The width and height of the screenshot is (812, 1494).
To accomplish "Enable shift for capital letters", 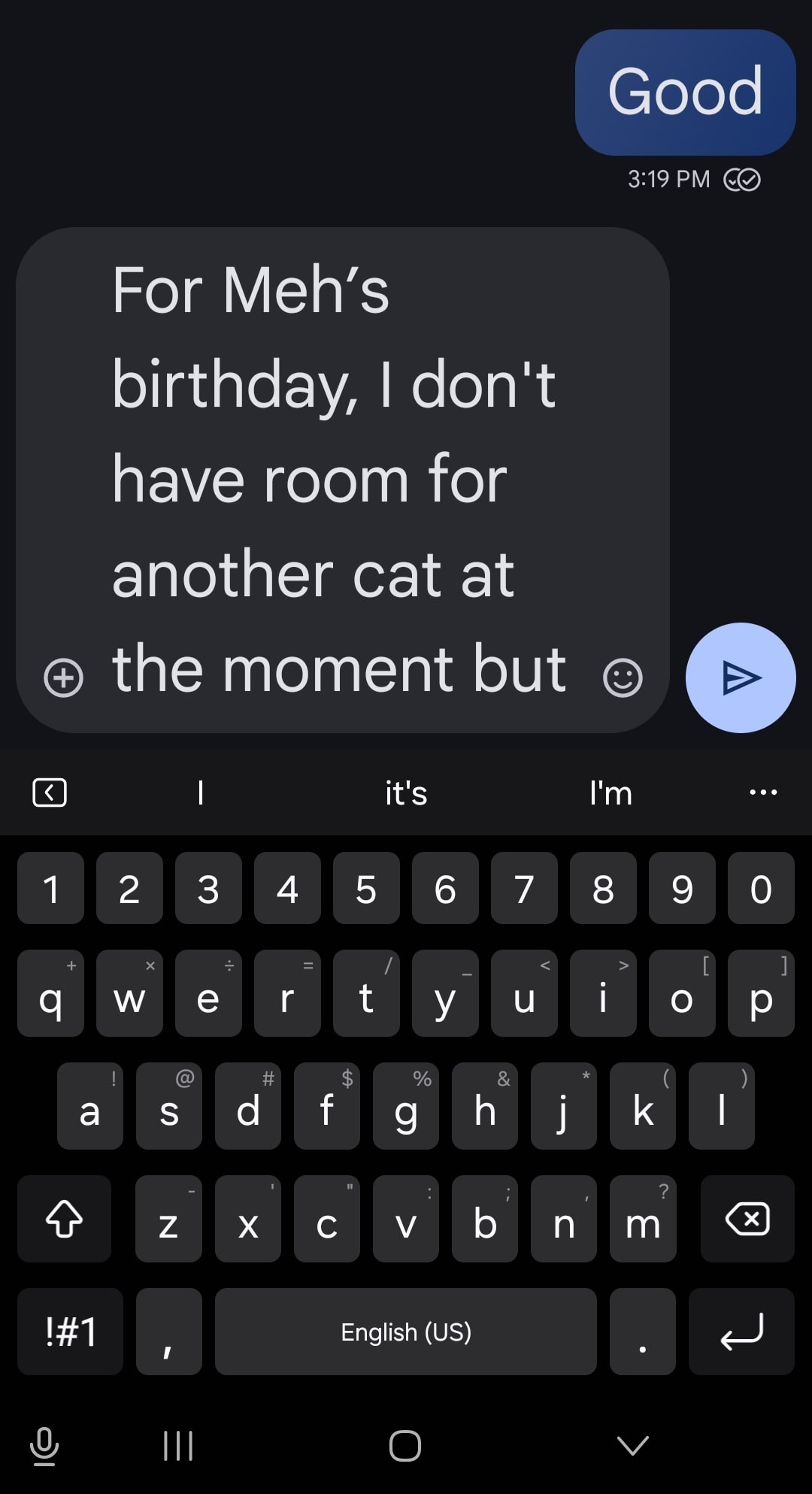I will click(x=65, y=1219).
